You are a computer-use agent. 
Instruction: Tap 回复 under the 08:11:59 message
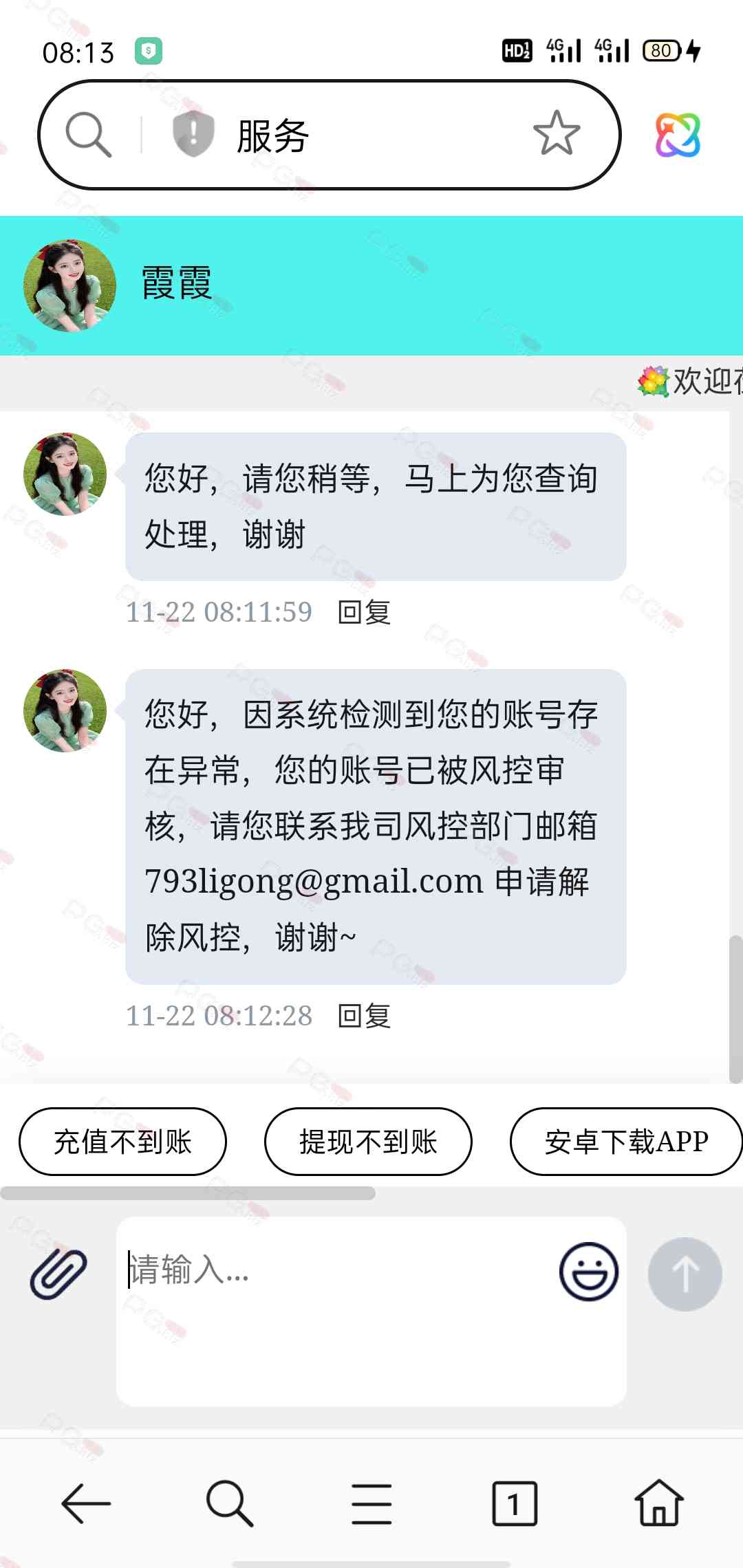[x=364, y=612]
